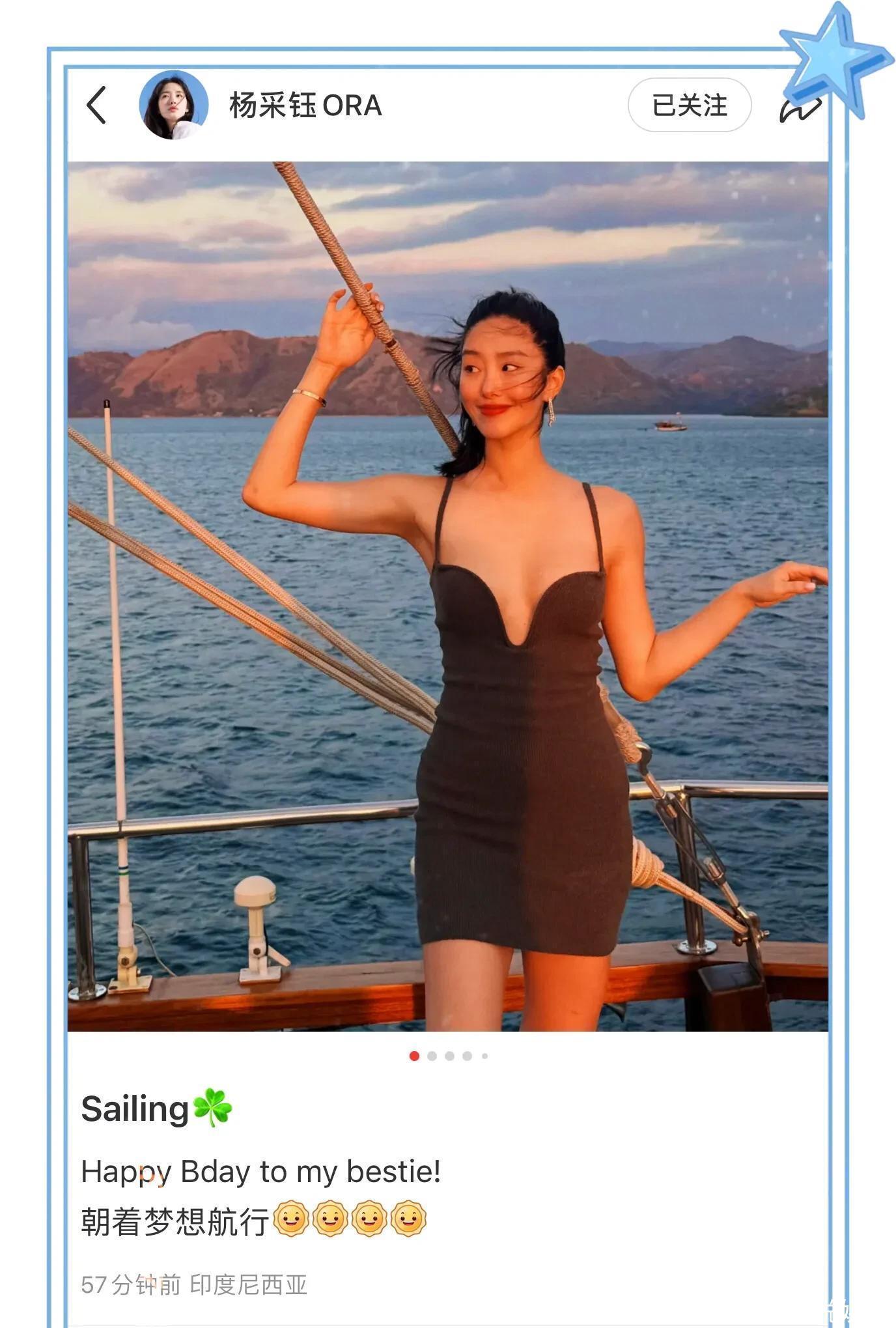Tap the 已关注 following button
This screenshot has width=896, height=1328.
coord(689,106)
